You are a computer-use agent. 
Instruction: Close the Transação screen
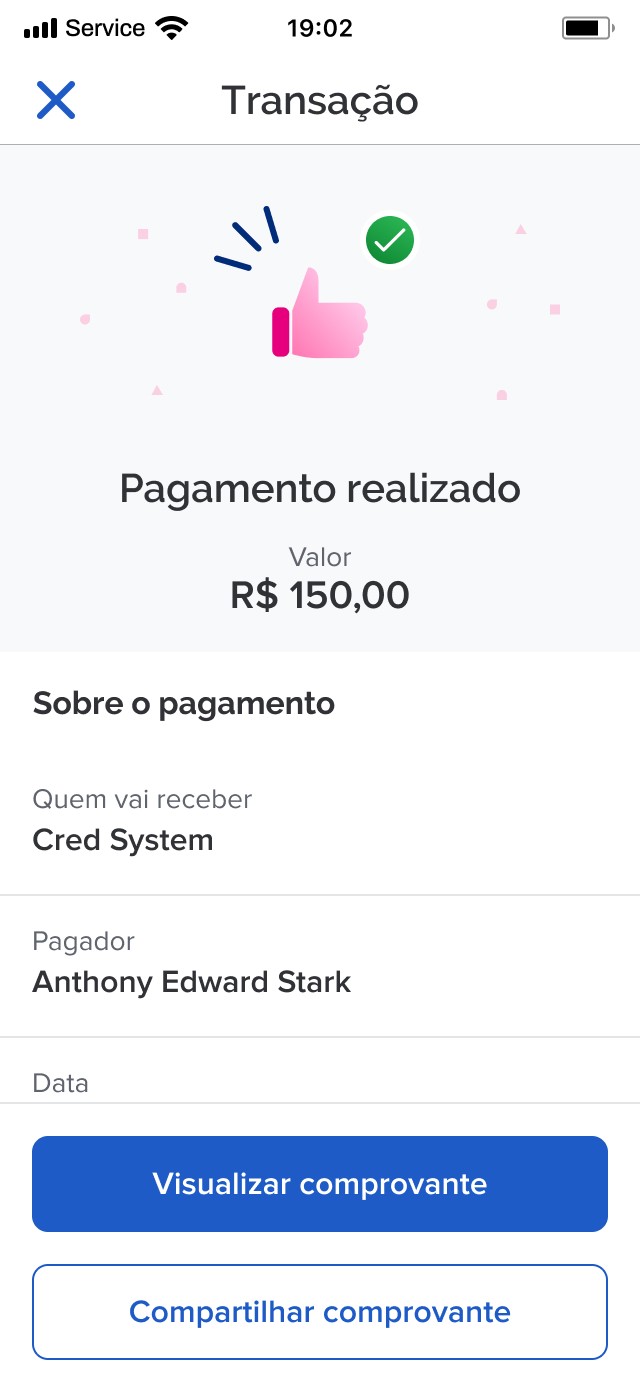(x=56, y=100)
